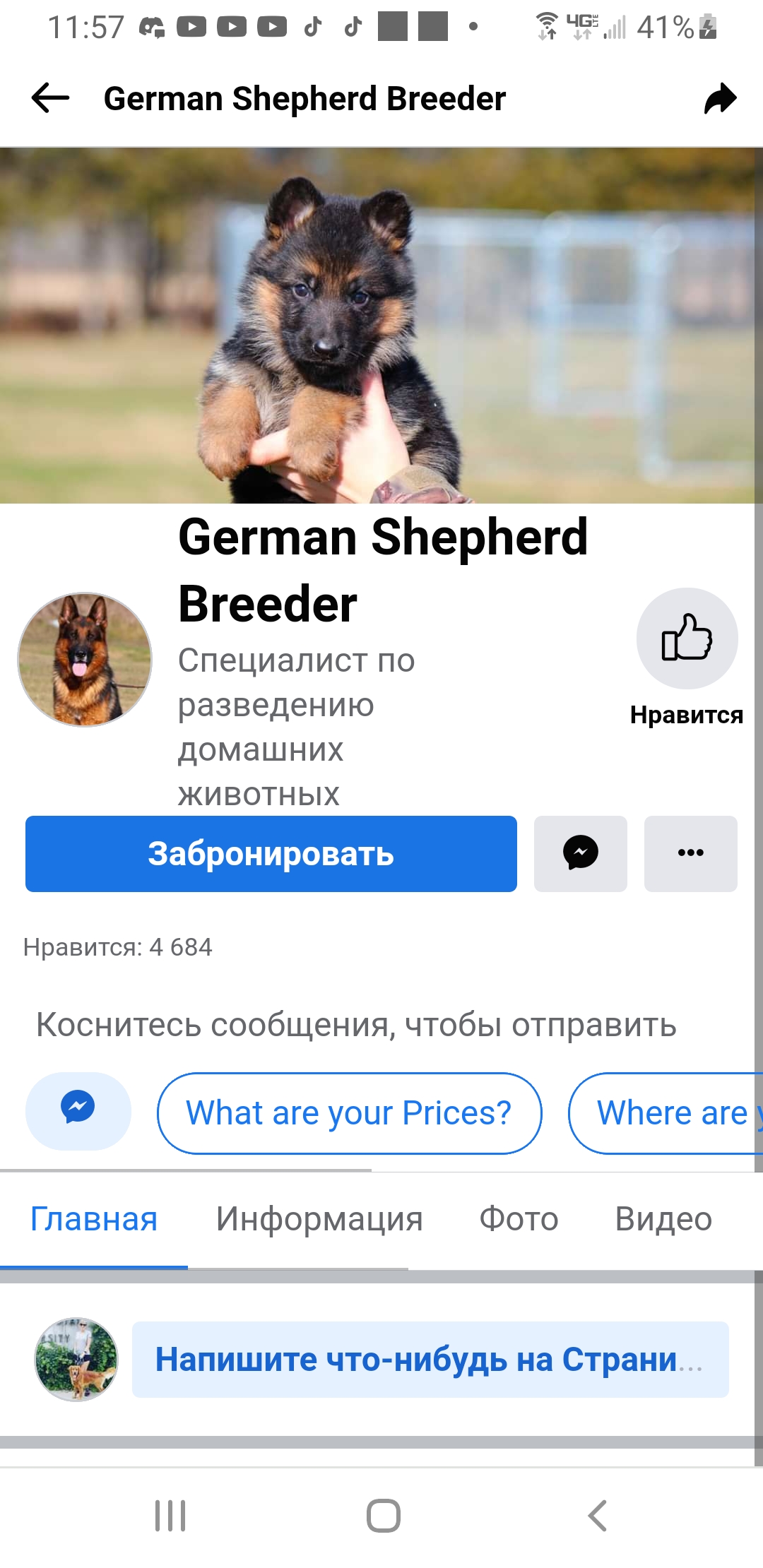Share the German Shepherd Breeder page
Viewport: 763px width, 1568px height.
click(720, 98)
